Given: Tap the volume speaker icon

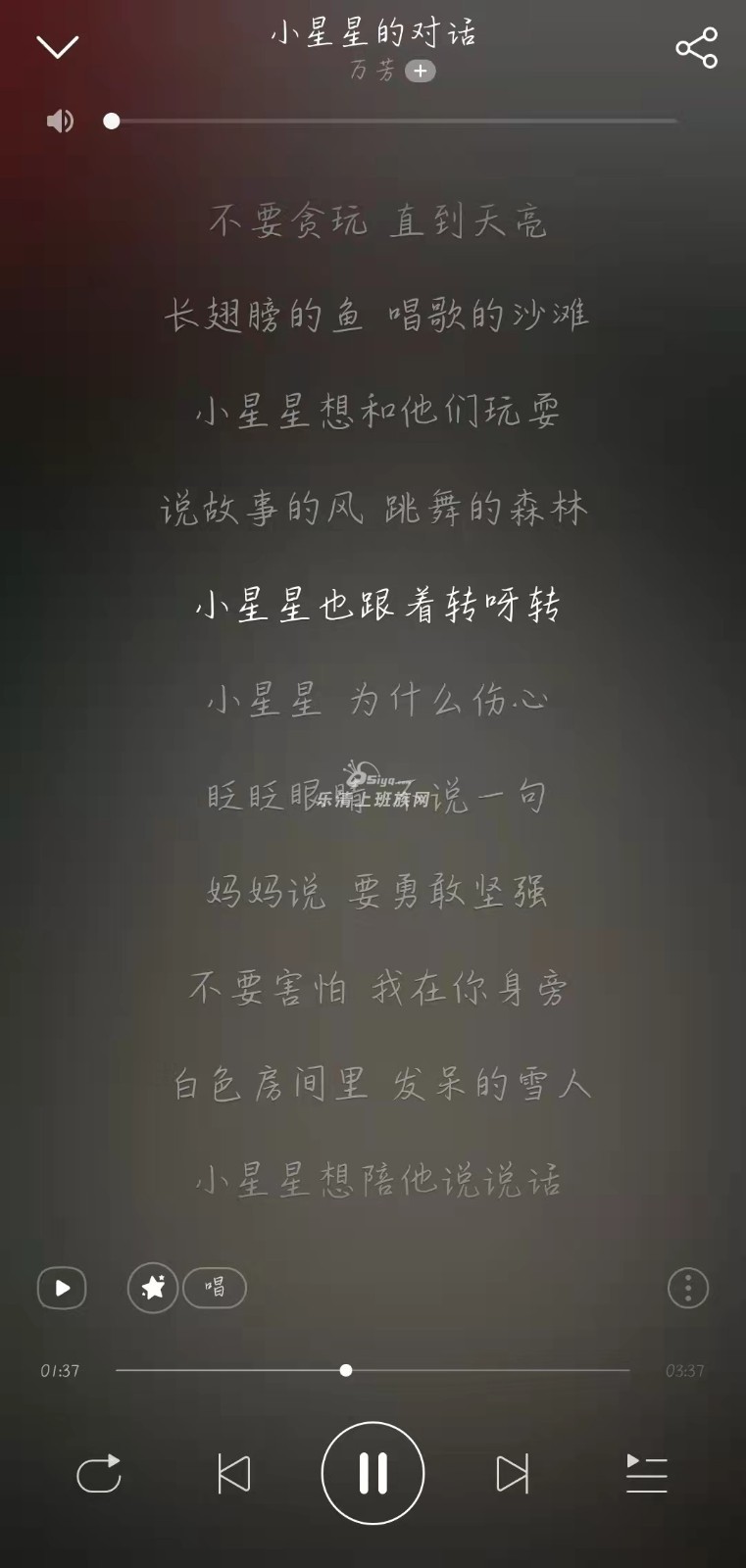Looking at the screenshot, I should pos(60,121).
